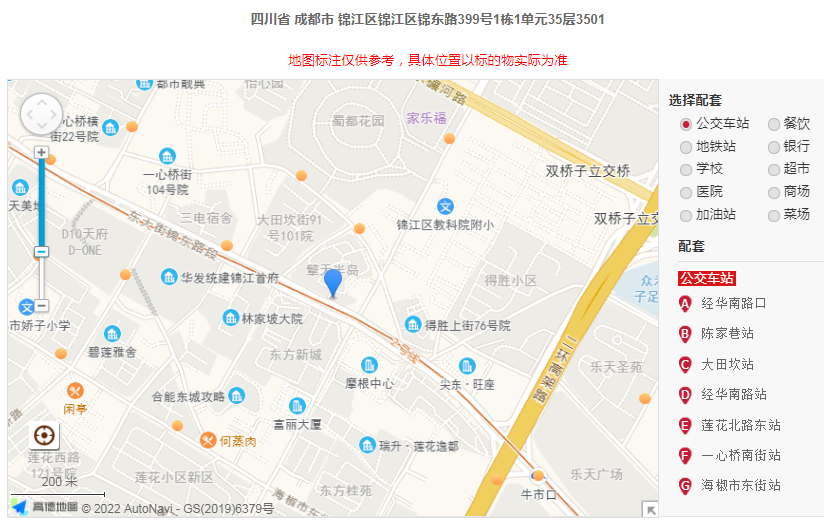The width and height of the screenshot is (824, 521).
Task: Open bus stop 陈家巷站
Action: pos(727,333)
